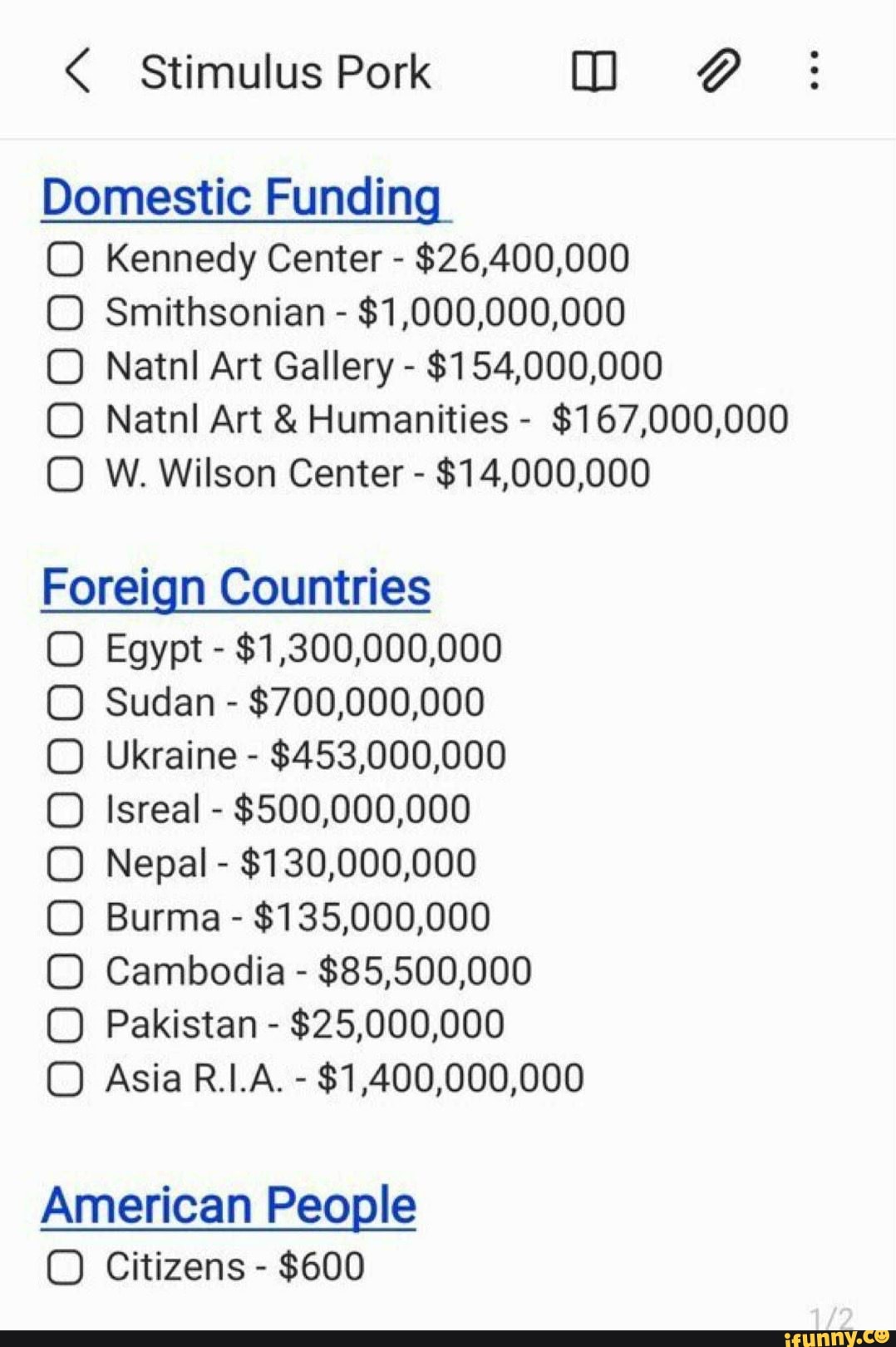Tick the Ukraine checkbox

tap(65, 757)
